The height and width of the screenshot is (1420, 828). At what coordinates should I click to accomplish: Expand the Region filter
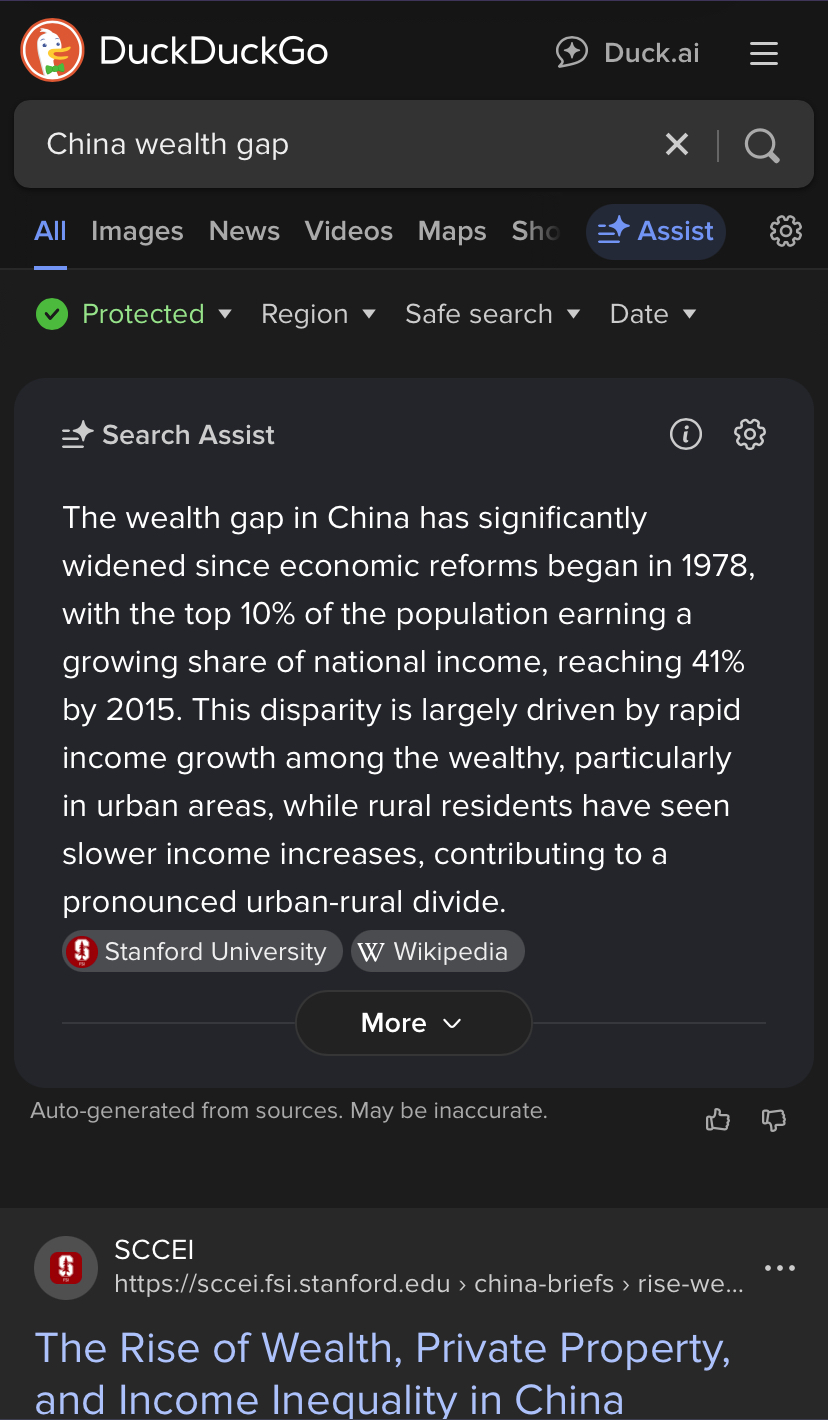click(319, 314)
